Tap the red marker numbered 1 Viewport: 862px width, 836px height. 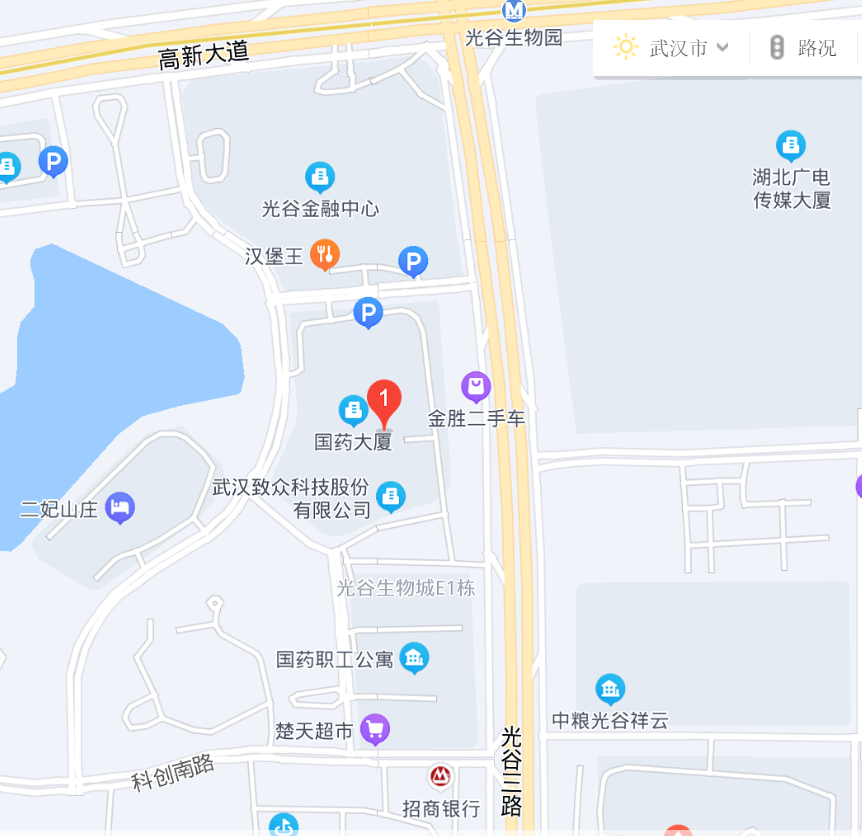[384, 400]
